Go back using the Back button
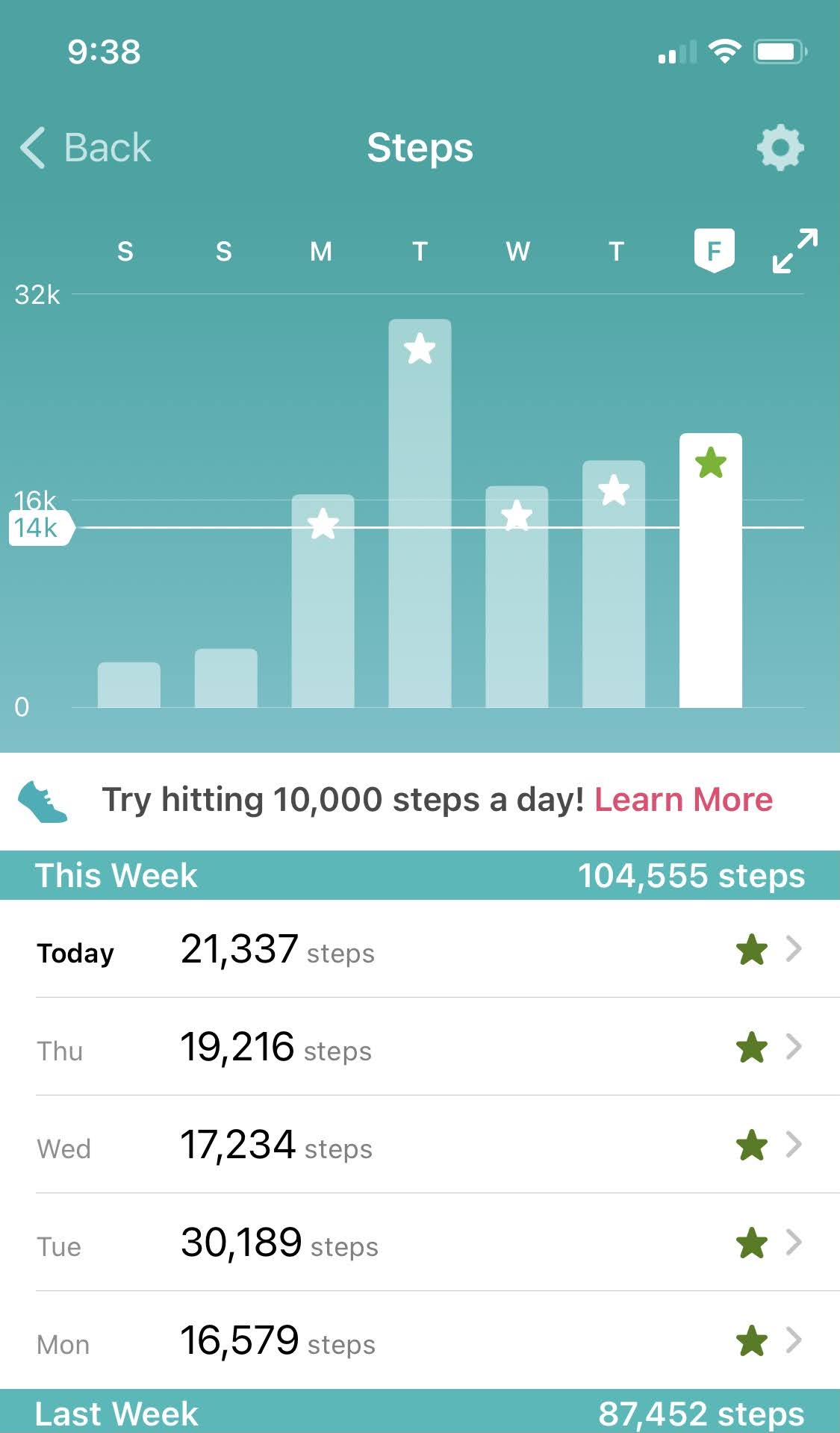840x1433 pixels. [86, 147]
